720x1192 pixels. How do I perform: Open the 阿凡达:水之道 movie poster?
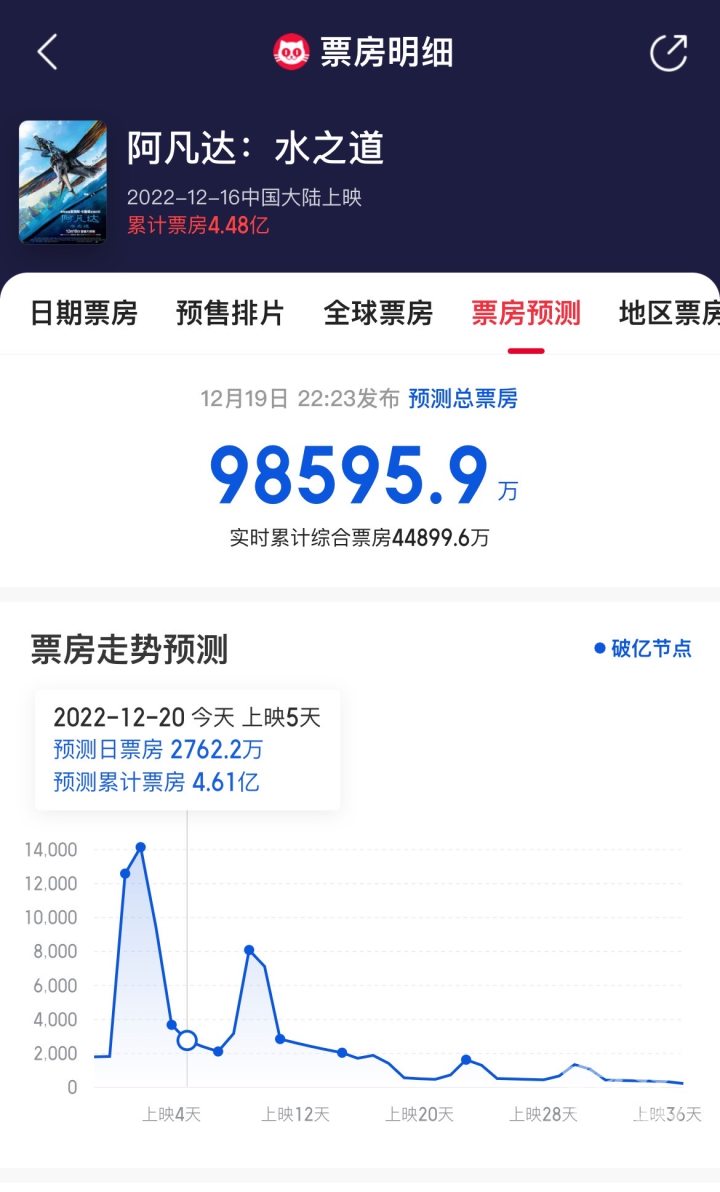pos(62,182)
